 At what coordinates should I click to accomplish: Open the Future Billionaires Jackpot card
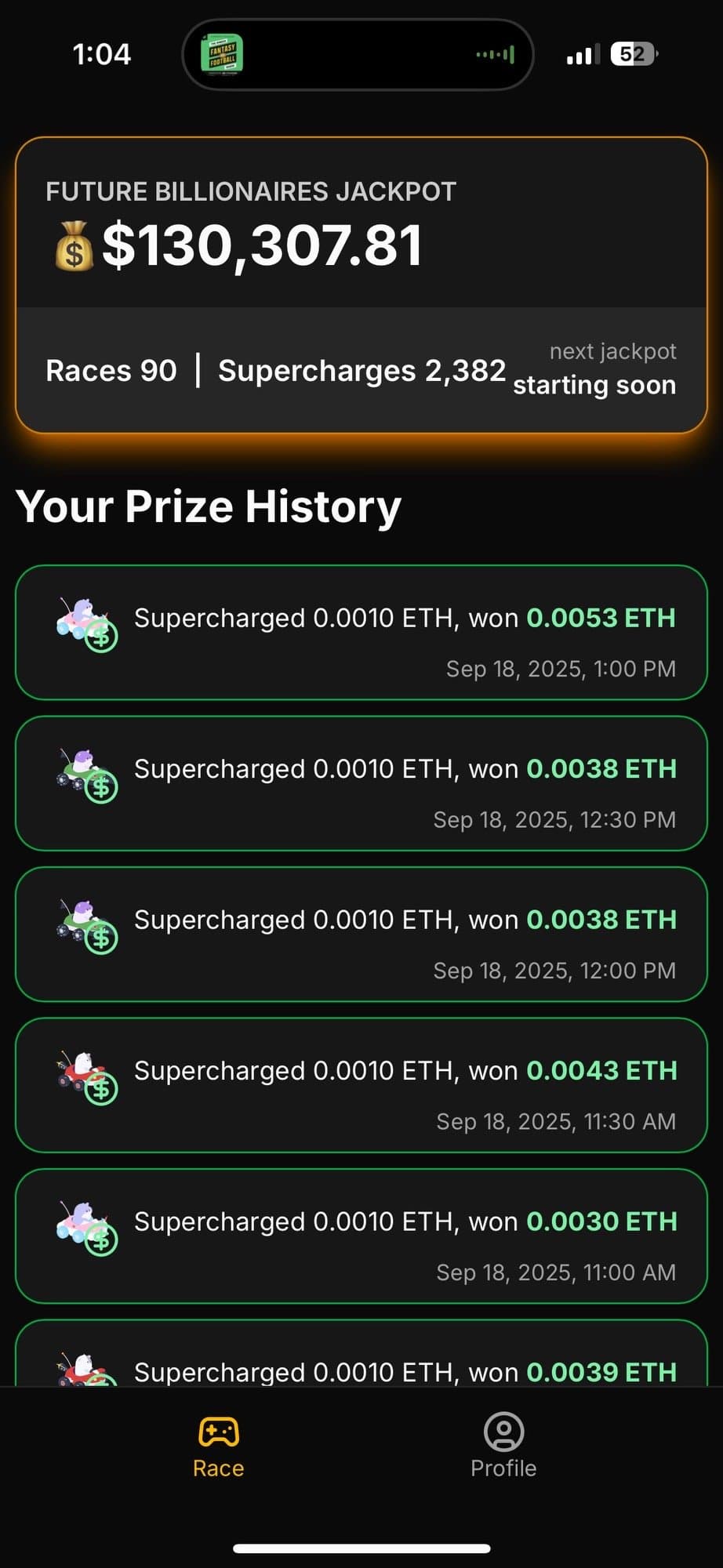tap(361, 285)
